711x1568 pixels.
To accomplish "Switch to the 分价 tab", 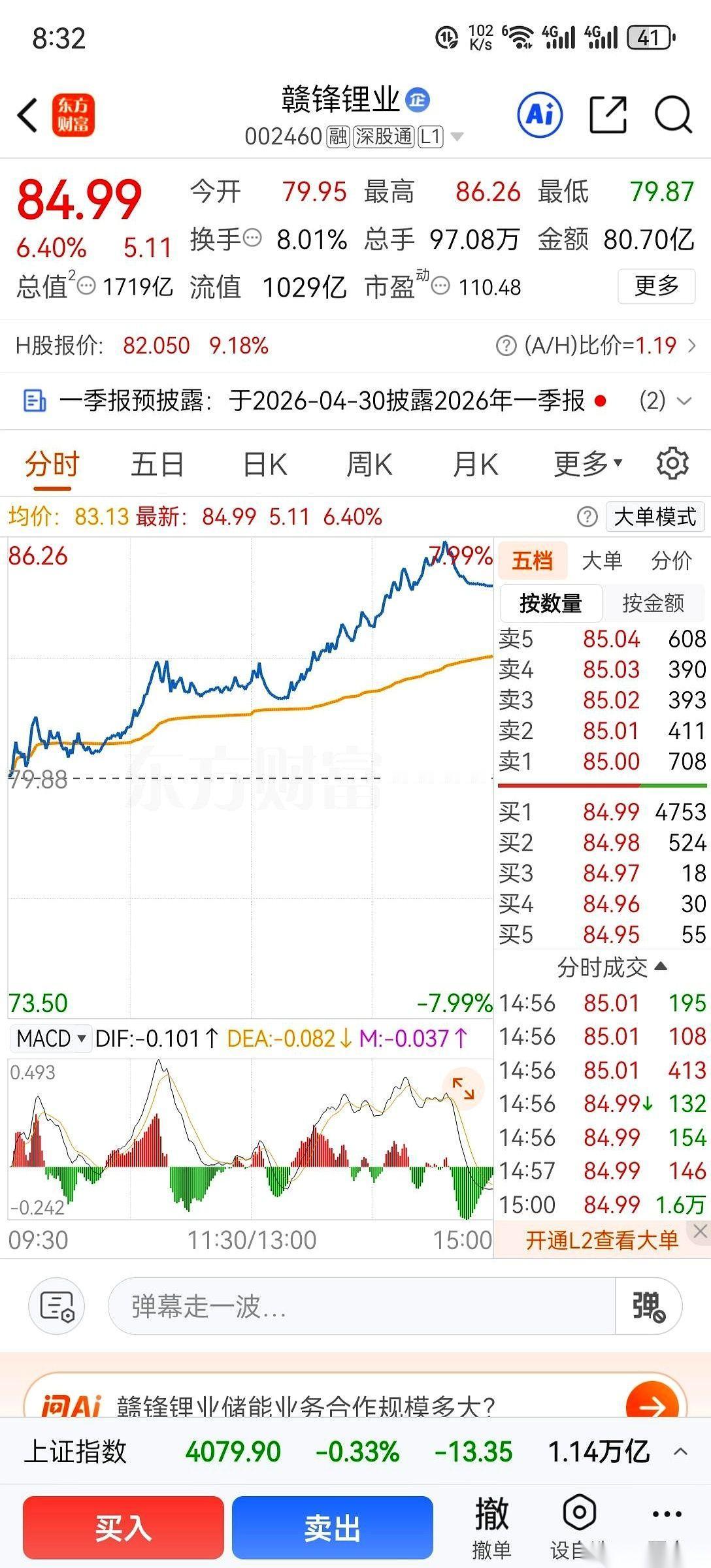I will pos(673,560).
